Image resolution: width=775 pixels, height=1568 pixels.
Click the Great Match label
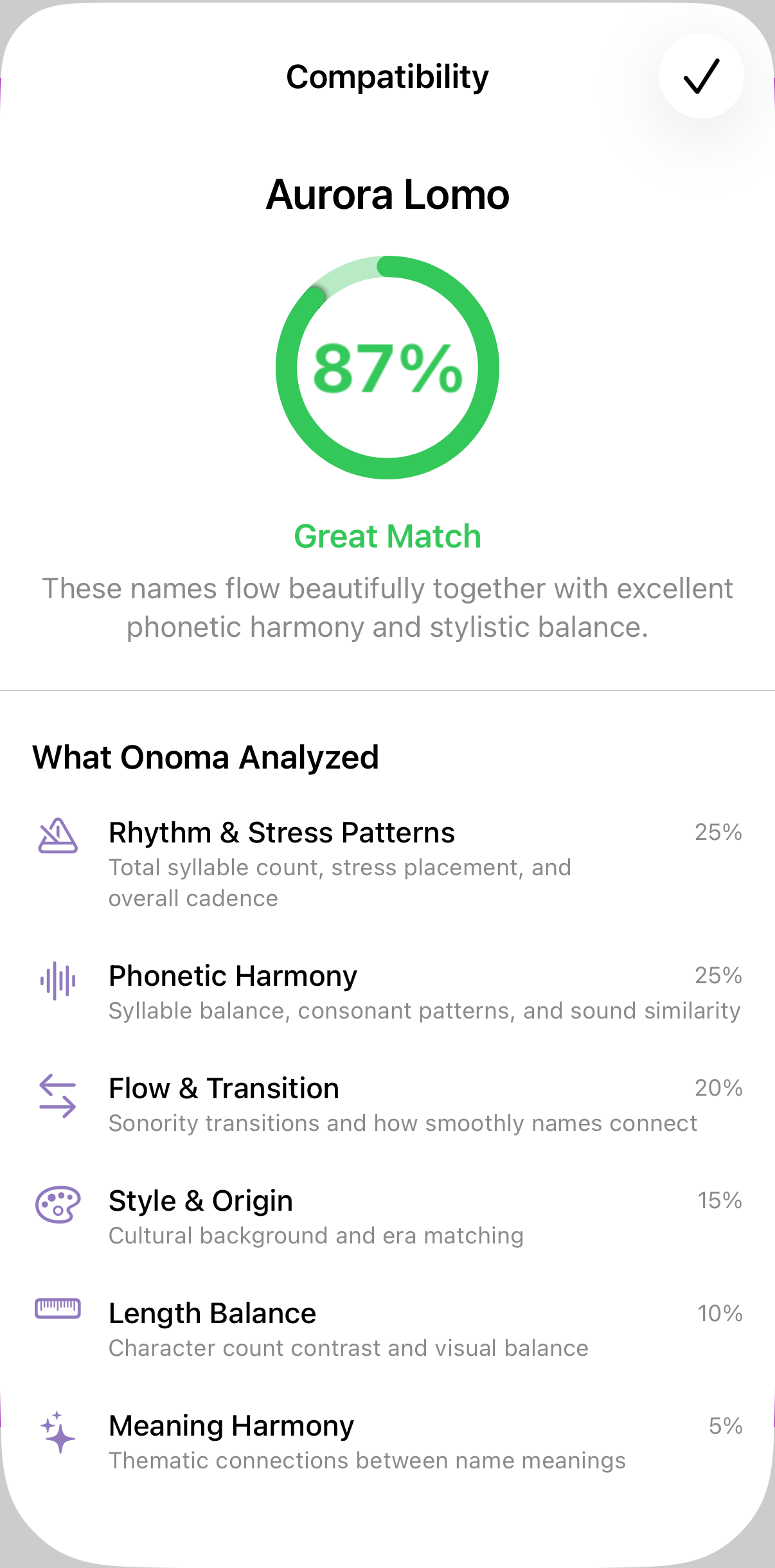387,536
